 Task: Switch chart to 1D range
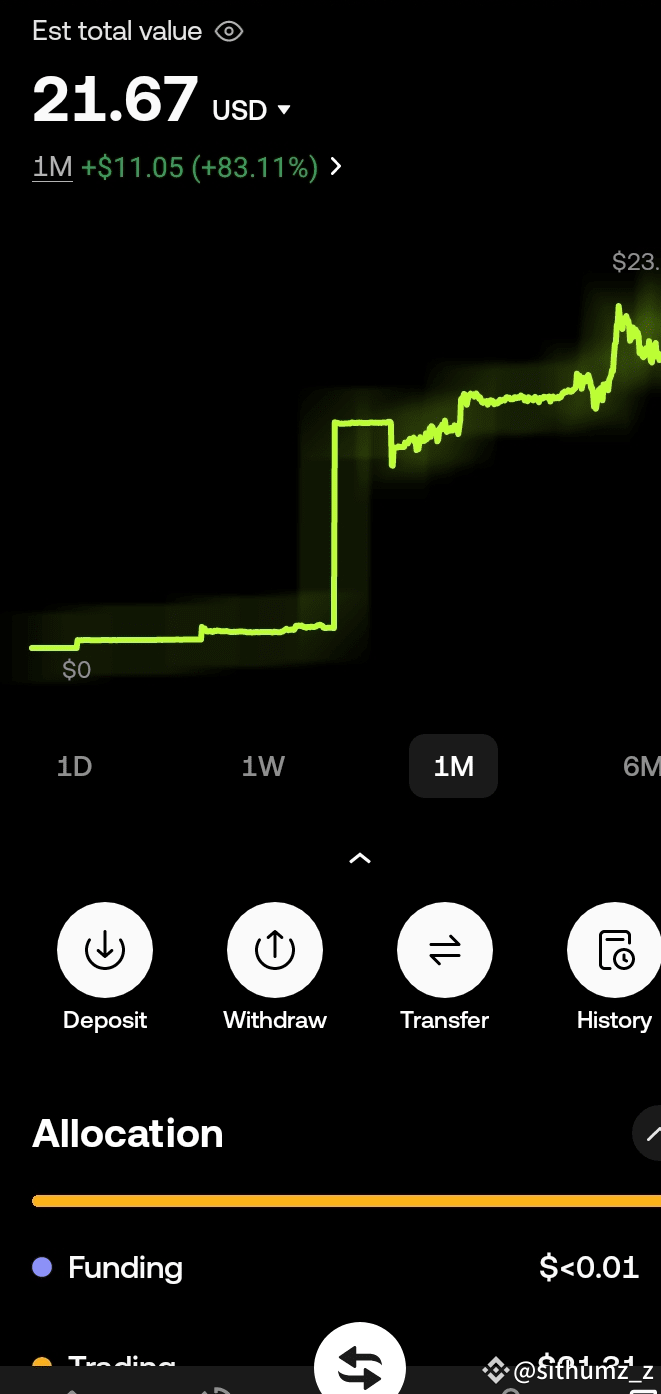[75, 766]
